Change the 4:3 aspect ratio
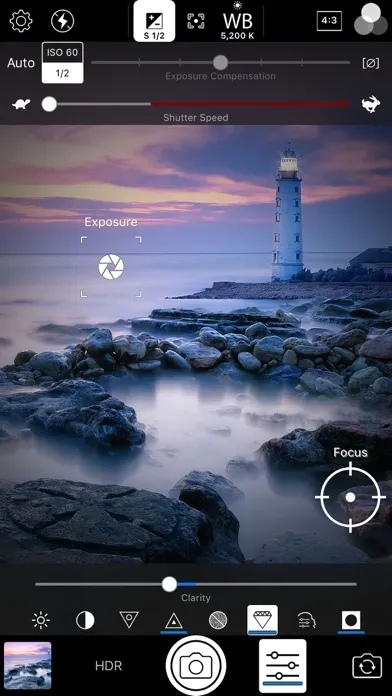Viewport: 392px width, 696px height. [329, 20]
